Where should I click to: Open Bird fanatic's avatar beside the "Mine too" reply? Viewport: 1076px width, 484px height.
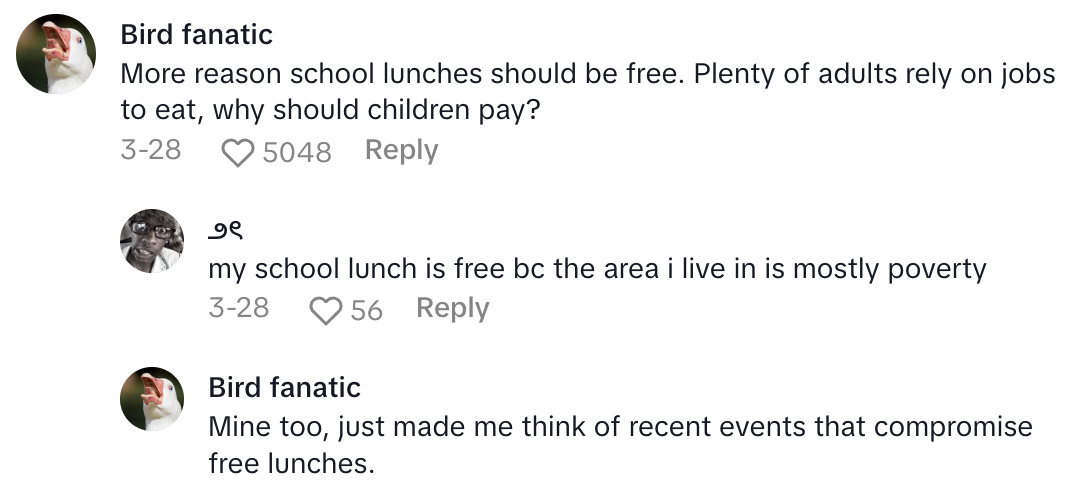point(152,398)
